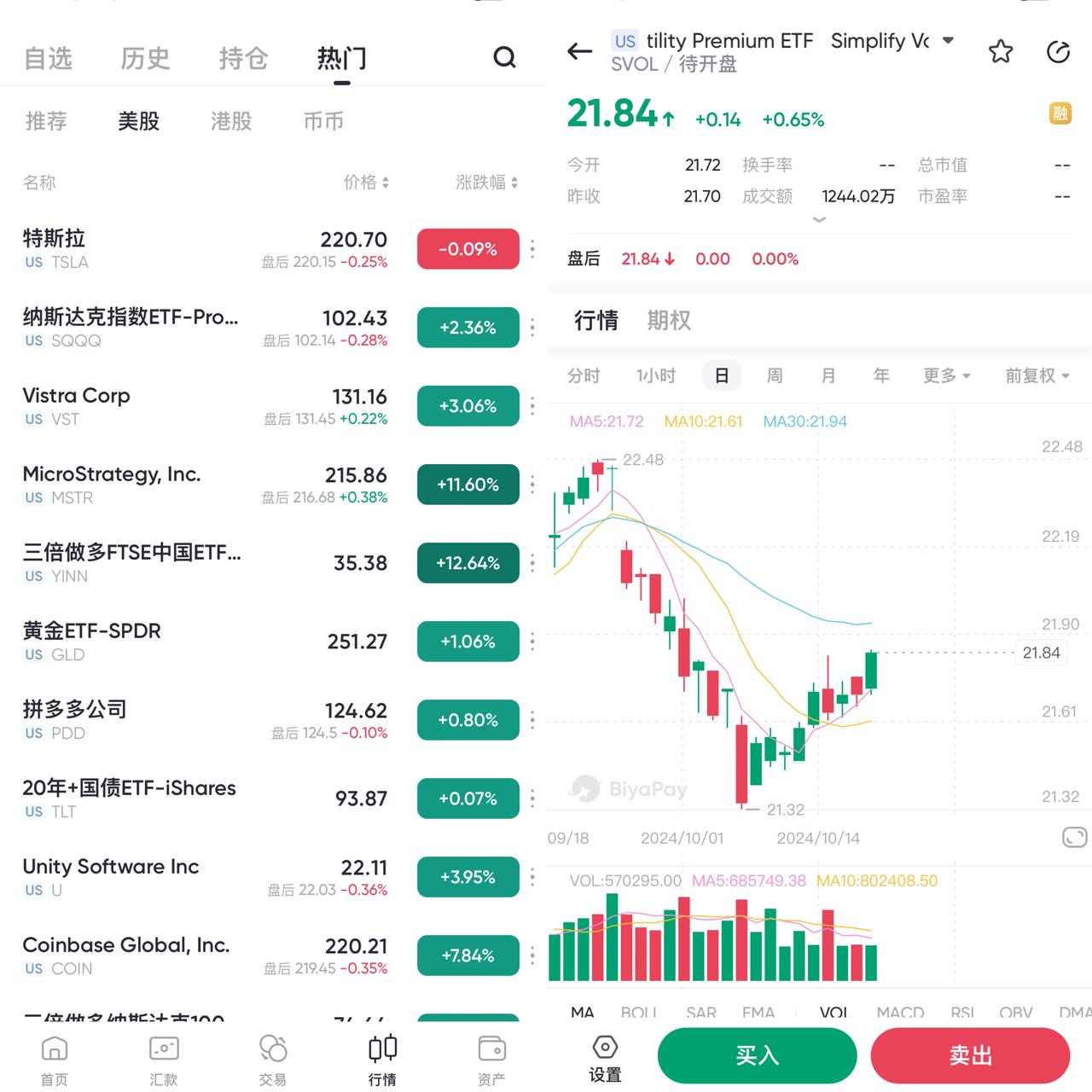
Task: Select the 港股 category
Action: 231,121
